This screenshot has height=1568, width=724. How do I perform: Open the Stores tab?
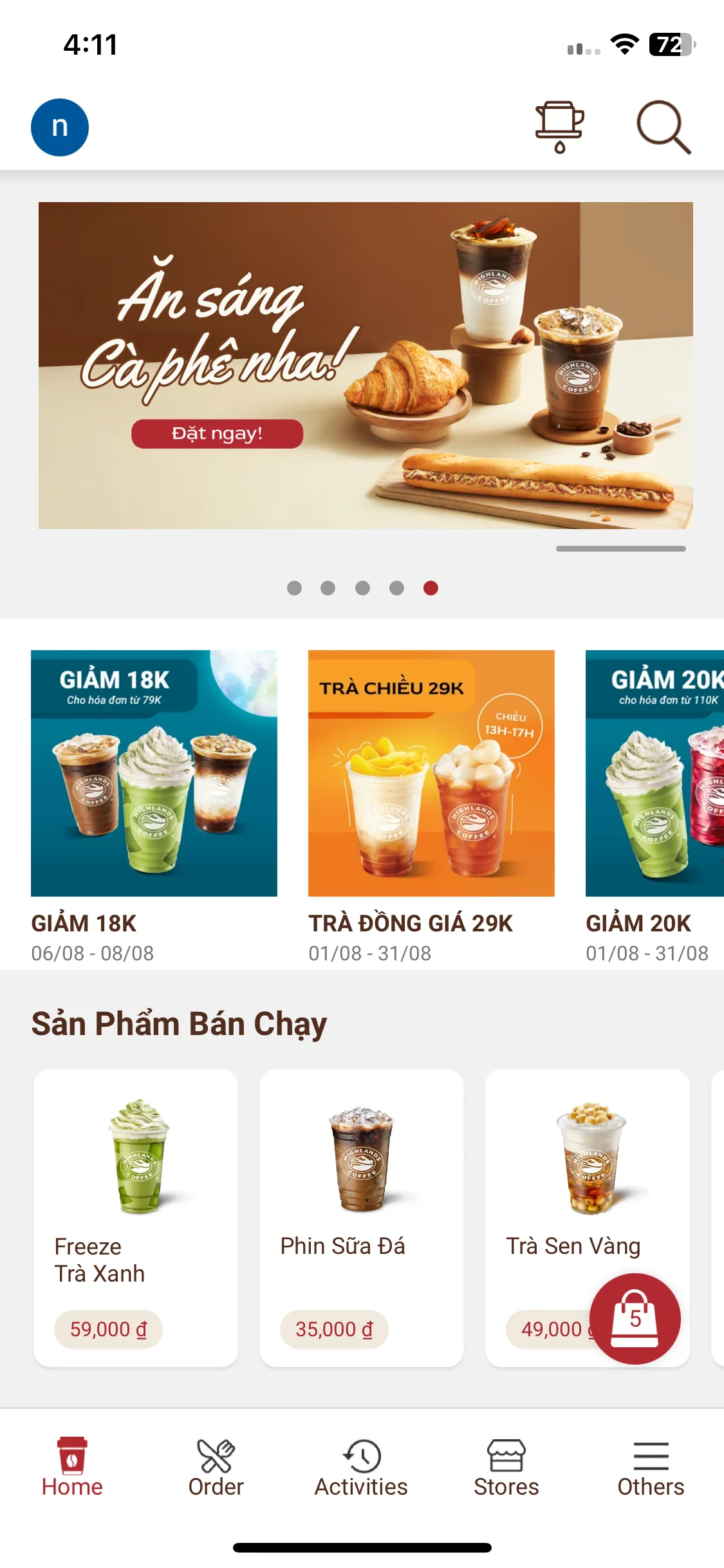click(506, 1468)
